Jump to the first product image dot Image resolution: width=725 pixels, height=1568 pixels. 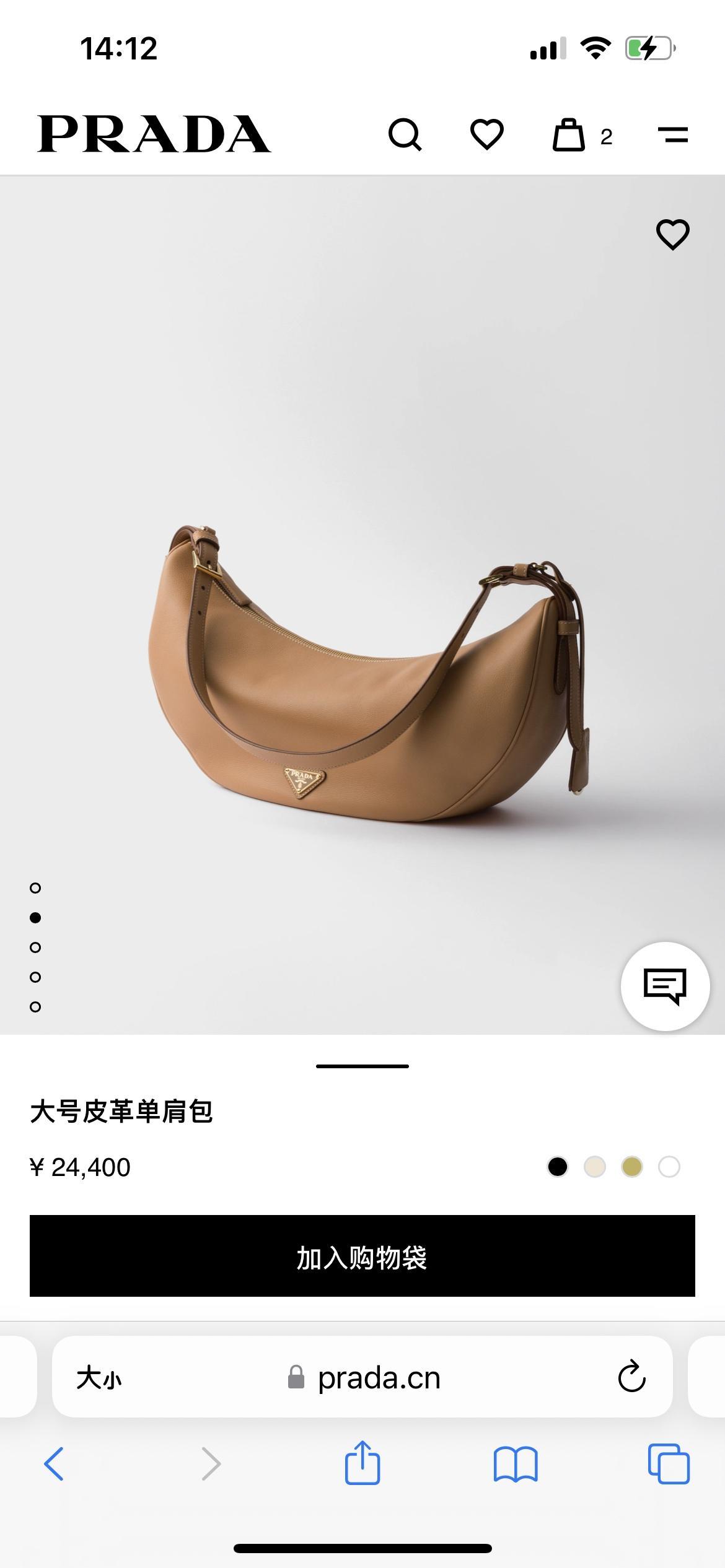pos(35,888)
